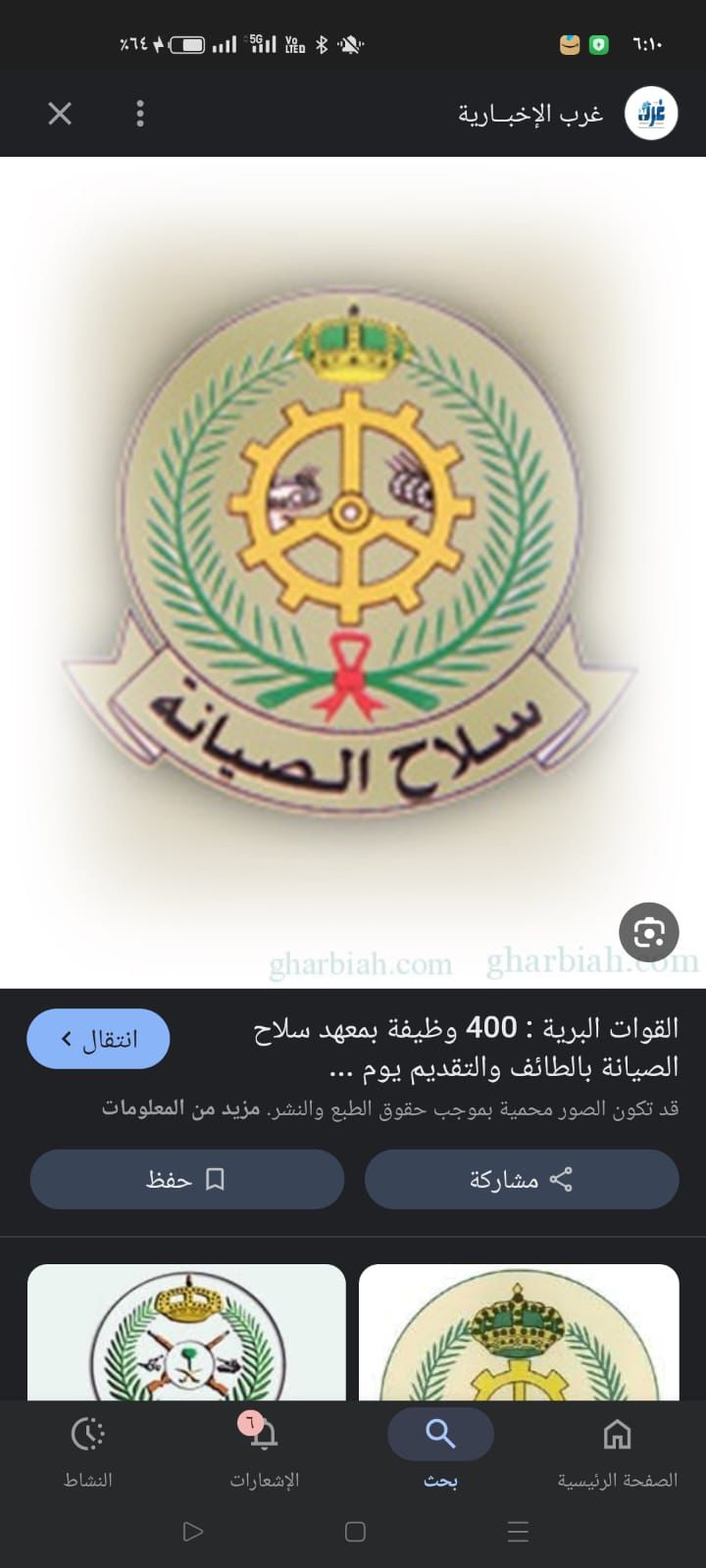Share this image via مشاركة
Screen dimensions: 706x1568
pyautogui.click(x=522, y=1179)
